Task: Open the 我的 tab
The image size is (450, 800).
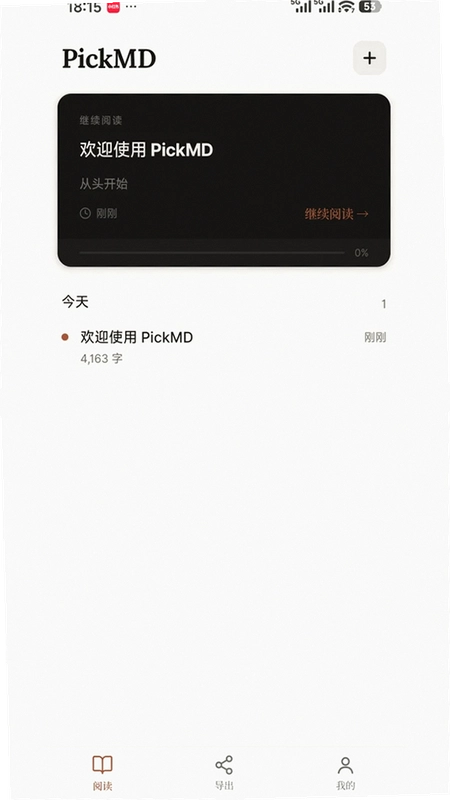Action: [x=345, y=773]
